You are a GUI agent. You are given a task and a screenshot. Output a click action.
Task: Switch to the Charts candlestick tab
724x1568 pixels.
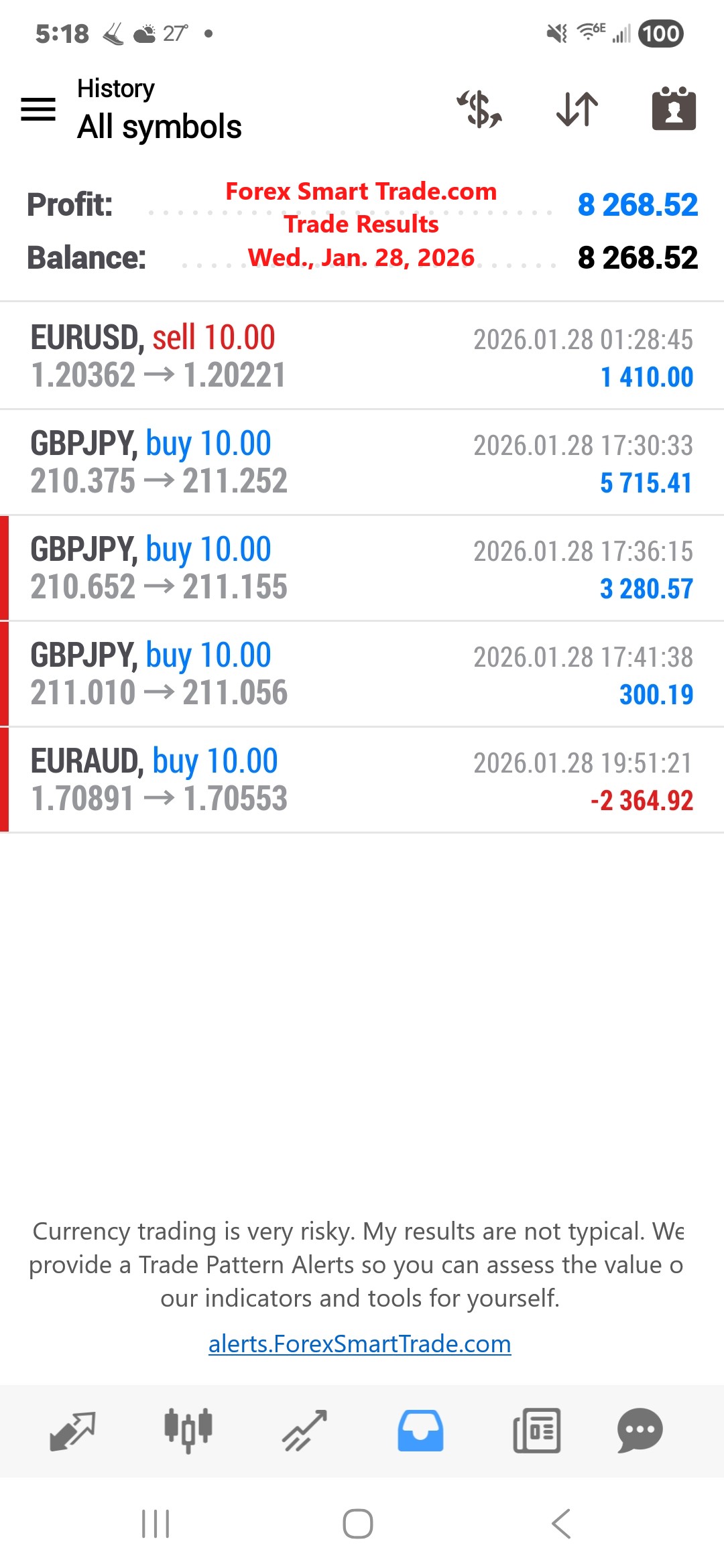click(x=188, y=1431)
